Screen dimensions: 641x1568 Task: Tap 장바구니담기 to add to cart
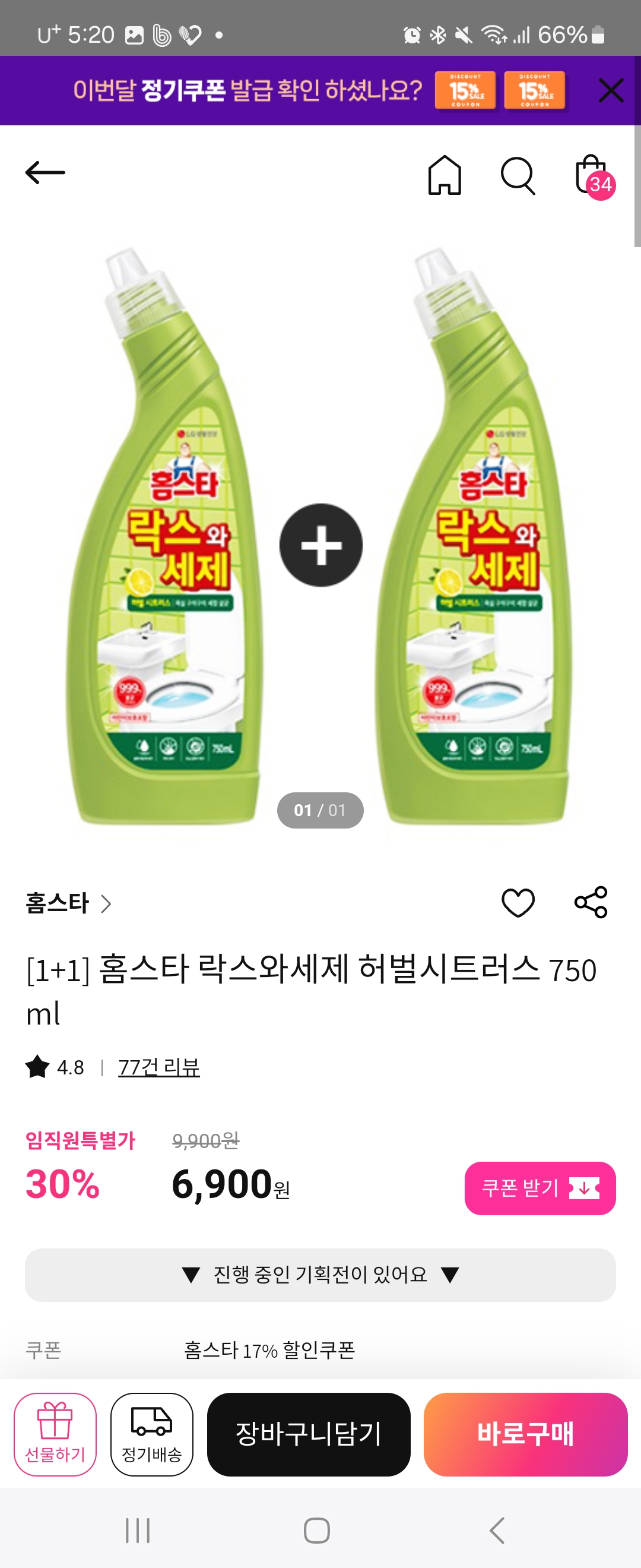[x=309, y=1434]
